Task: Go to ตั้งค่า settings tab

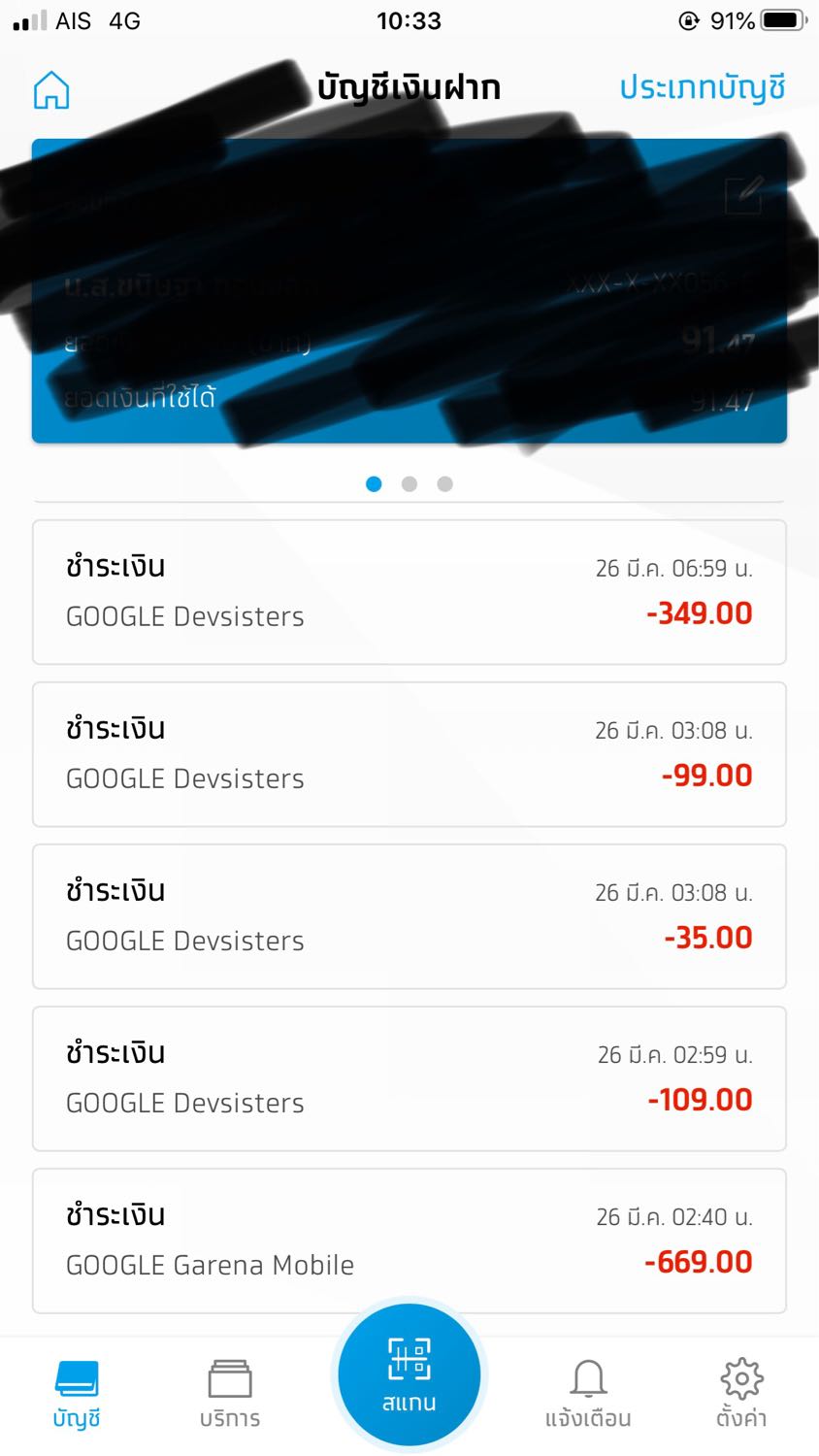Action: click(x=742, y=1394)
